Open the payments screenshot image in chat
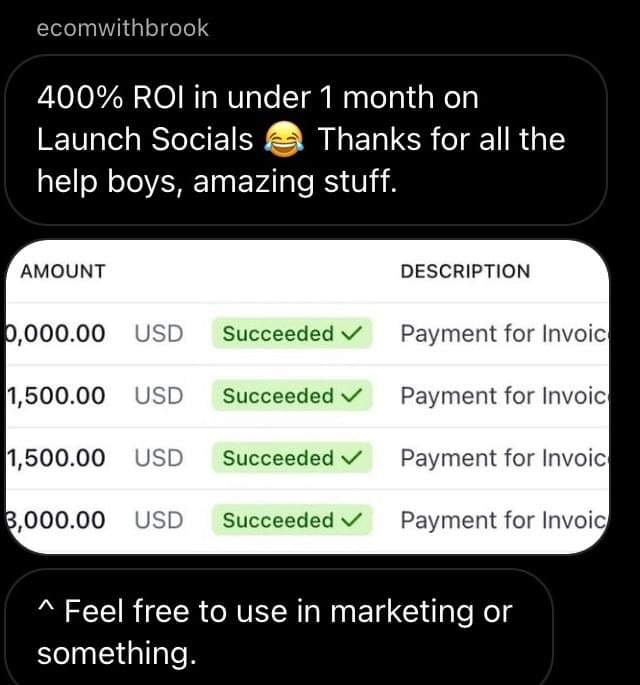Viewport: 640px width, 685px height. click(x=305, y=396)
